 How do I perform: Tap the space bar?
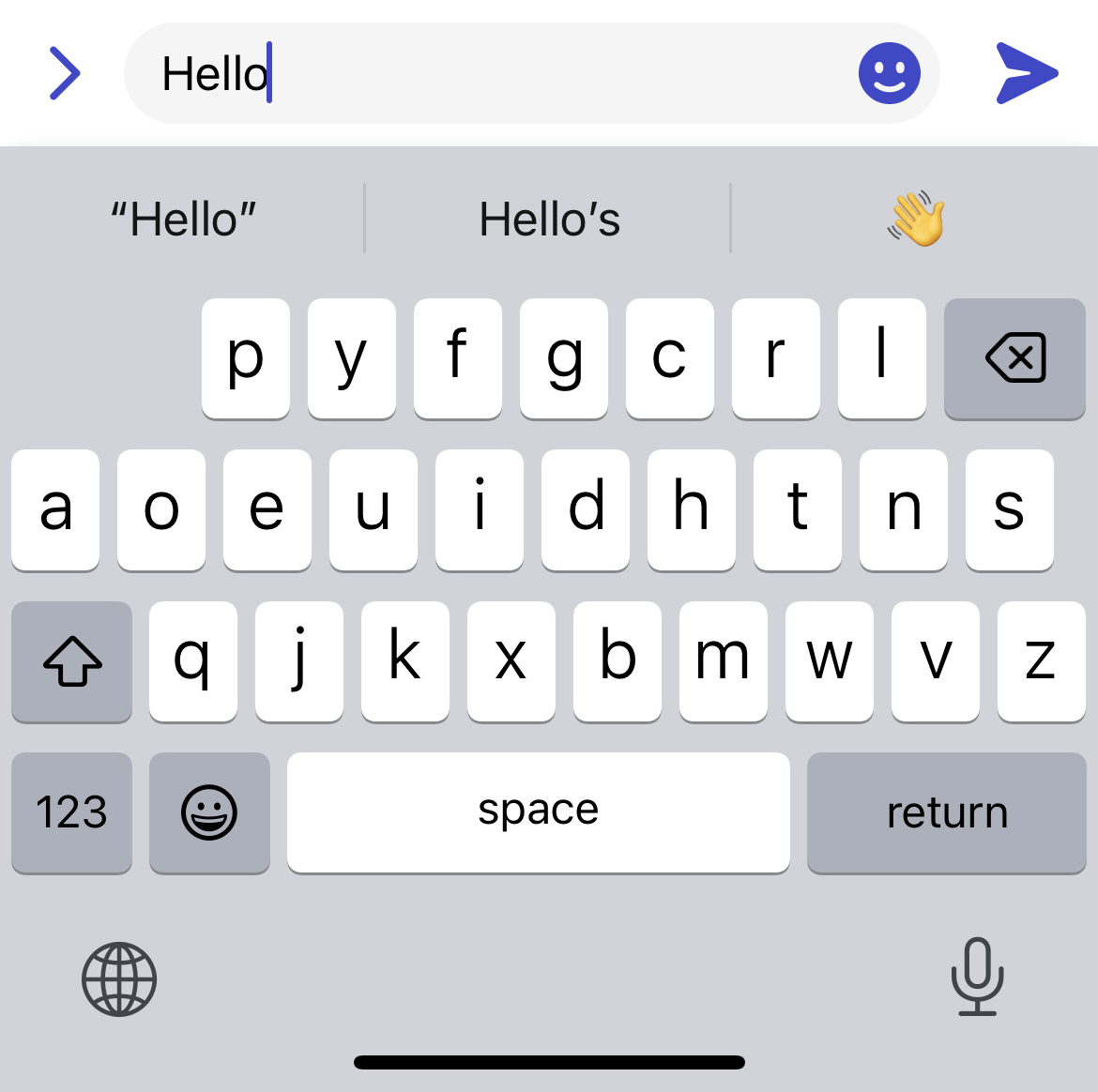click(538, 812)
